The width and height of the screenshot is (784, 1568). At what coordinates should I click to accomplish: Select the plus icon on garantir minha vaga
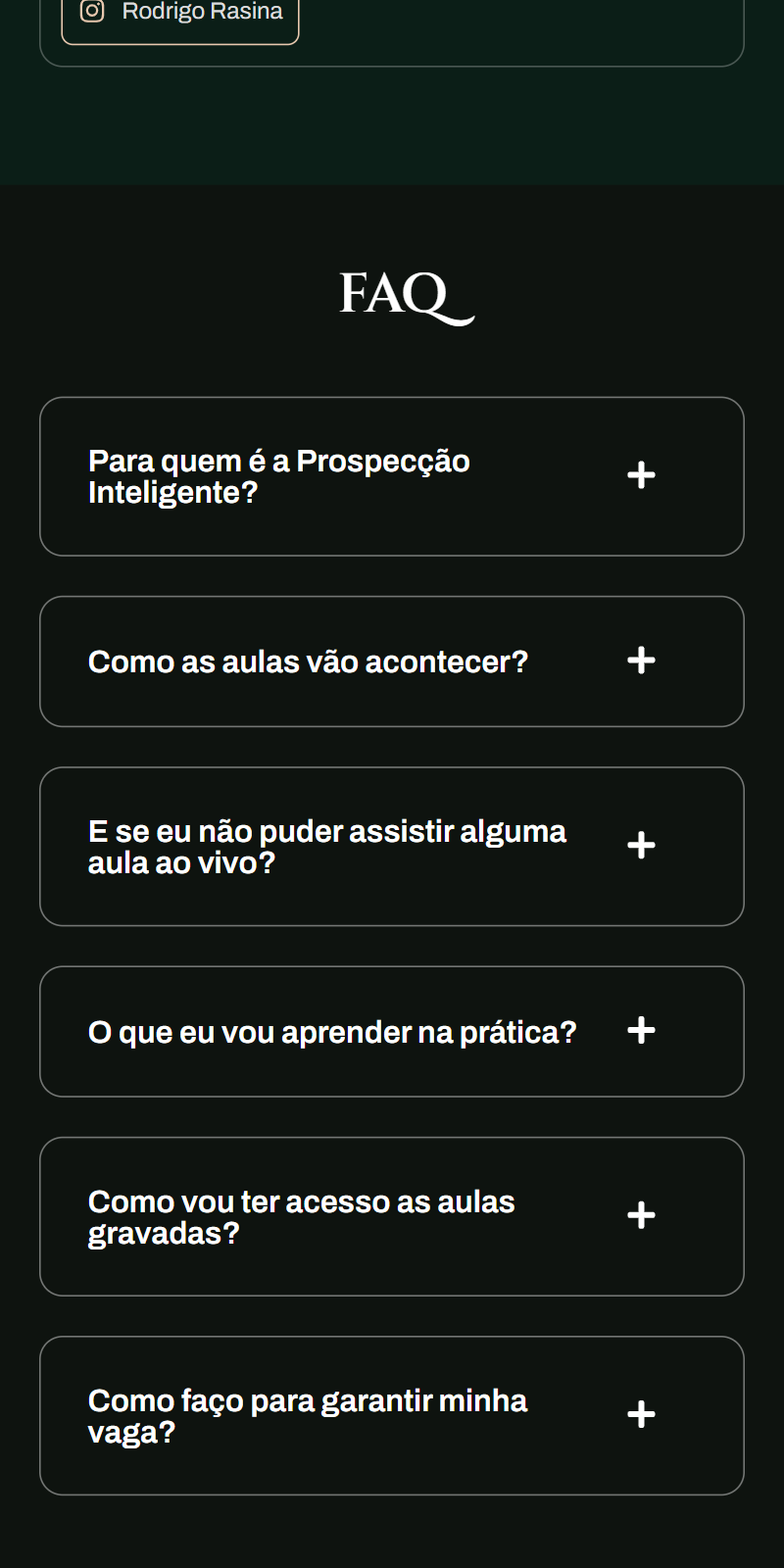click(x=640, y=1414)
